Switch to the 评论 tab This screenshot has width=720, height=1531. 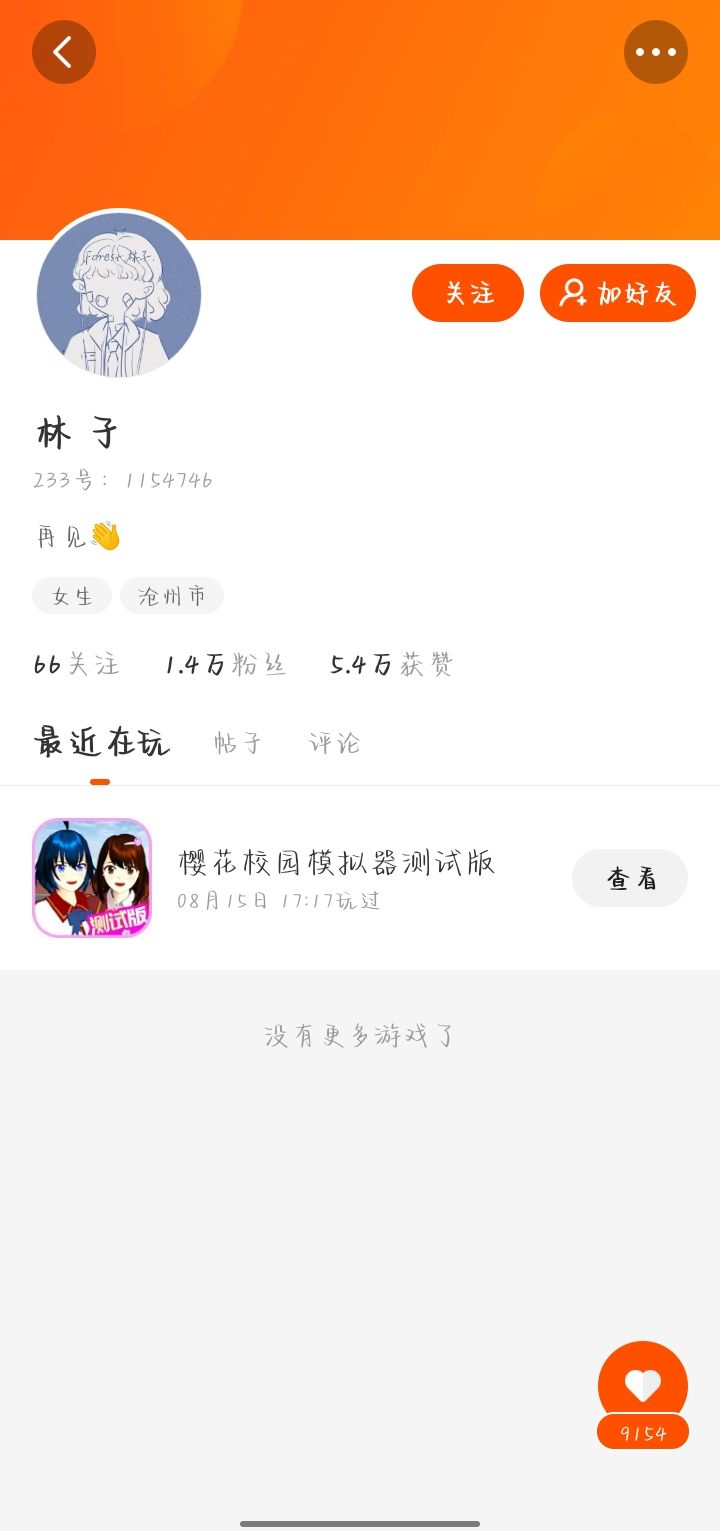334,743
